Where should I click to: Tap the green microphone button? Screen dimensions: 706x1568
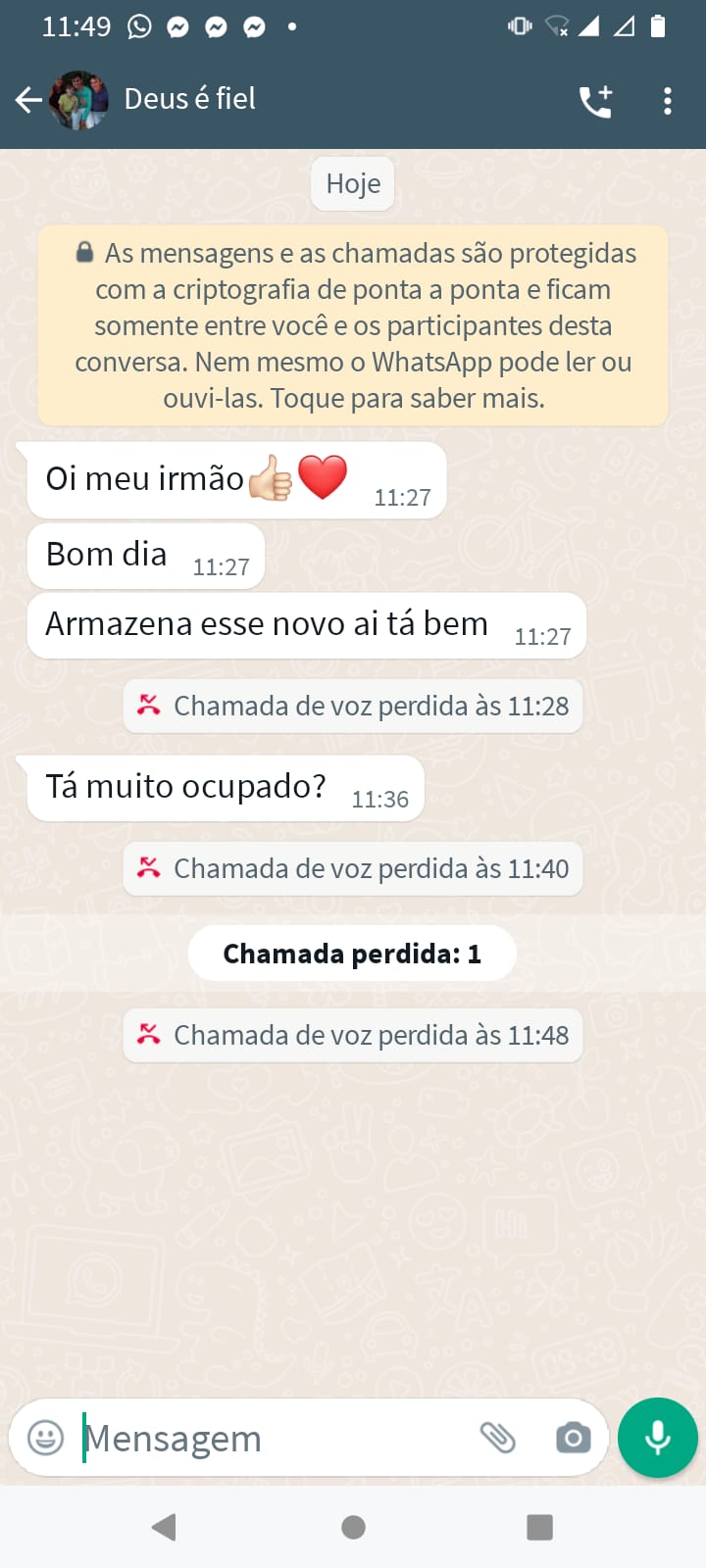[x=657, y=1438]
